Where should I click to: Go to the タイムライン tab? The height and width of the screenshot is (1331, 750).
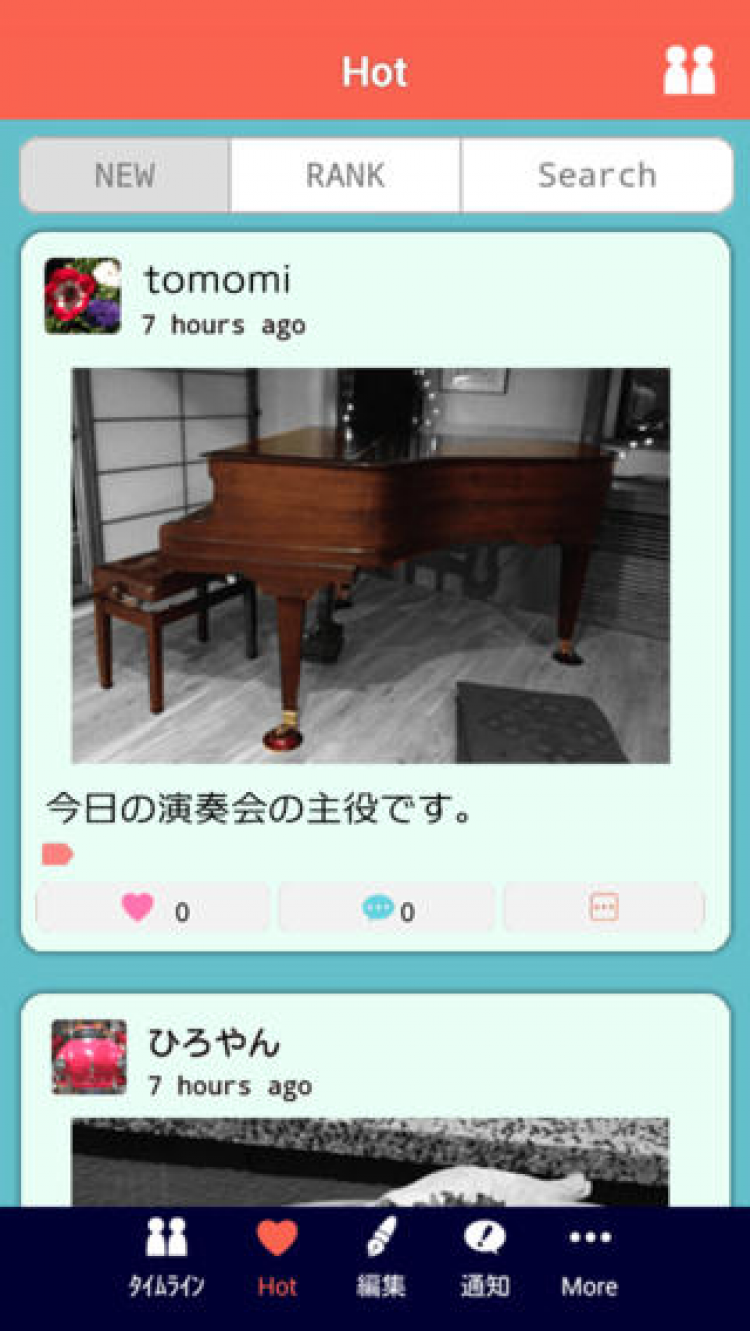tap(166, 1258)
